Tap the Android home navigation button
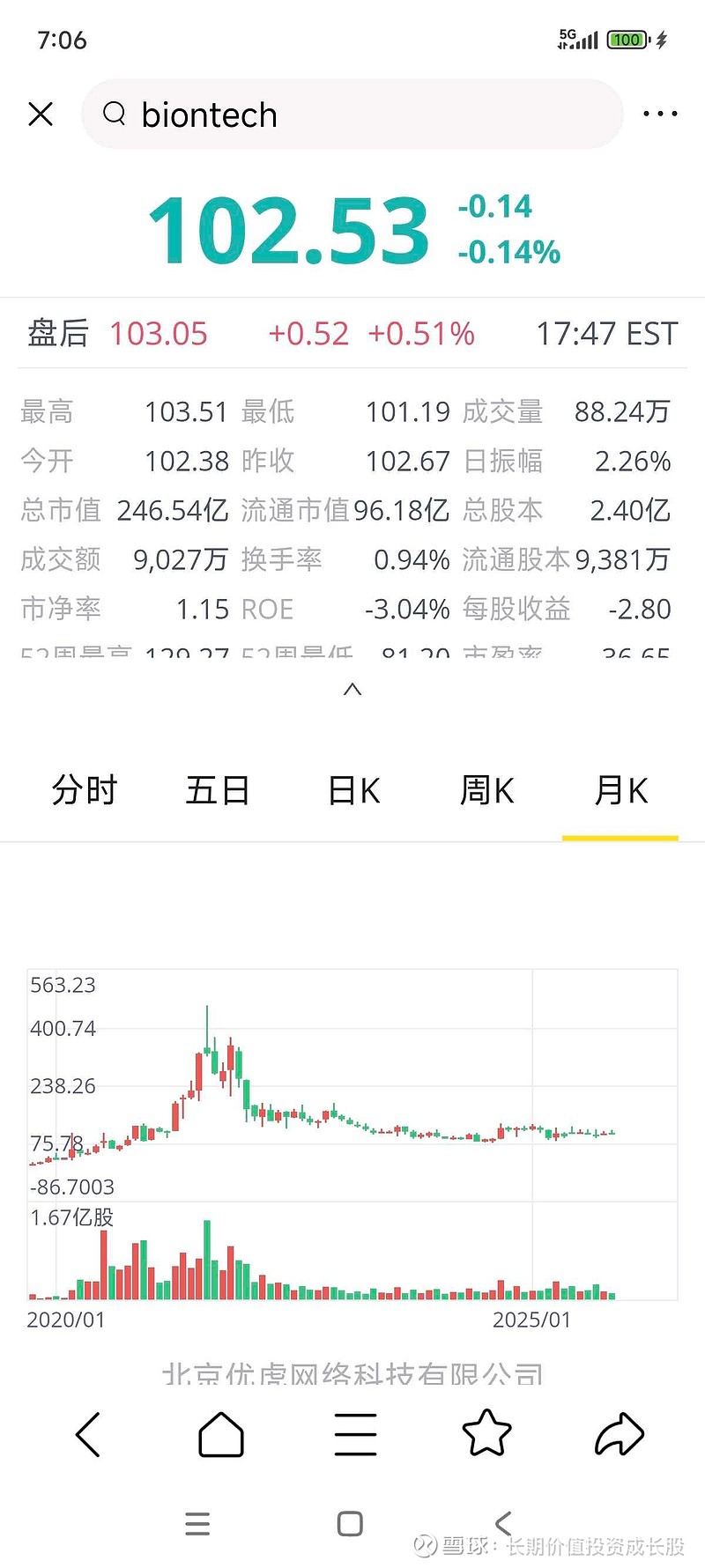Image resolution: width=705 pixels, height=1568 pixels. (350, 1523)
